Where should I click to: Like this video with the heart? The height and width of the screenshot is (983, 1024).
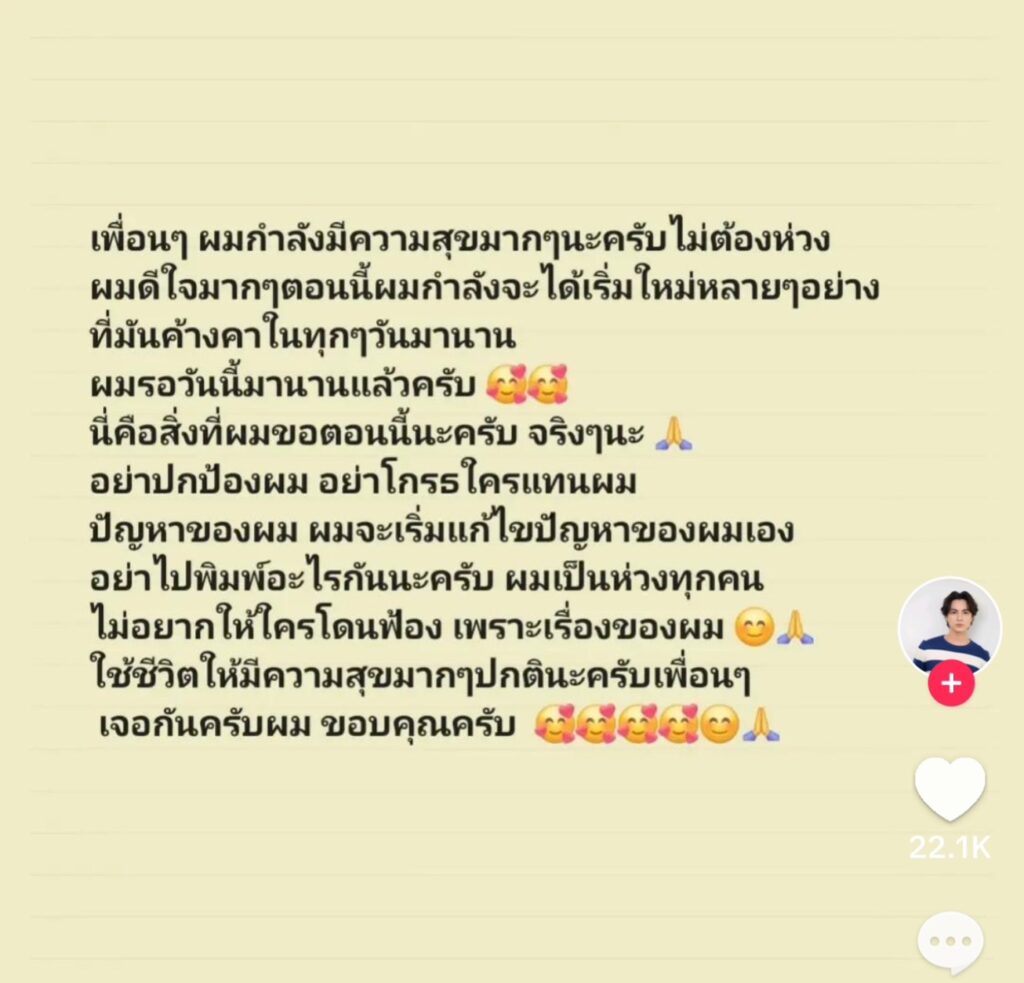[x=950, y=788]
